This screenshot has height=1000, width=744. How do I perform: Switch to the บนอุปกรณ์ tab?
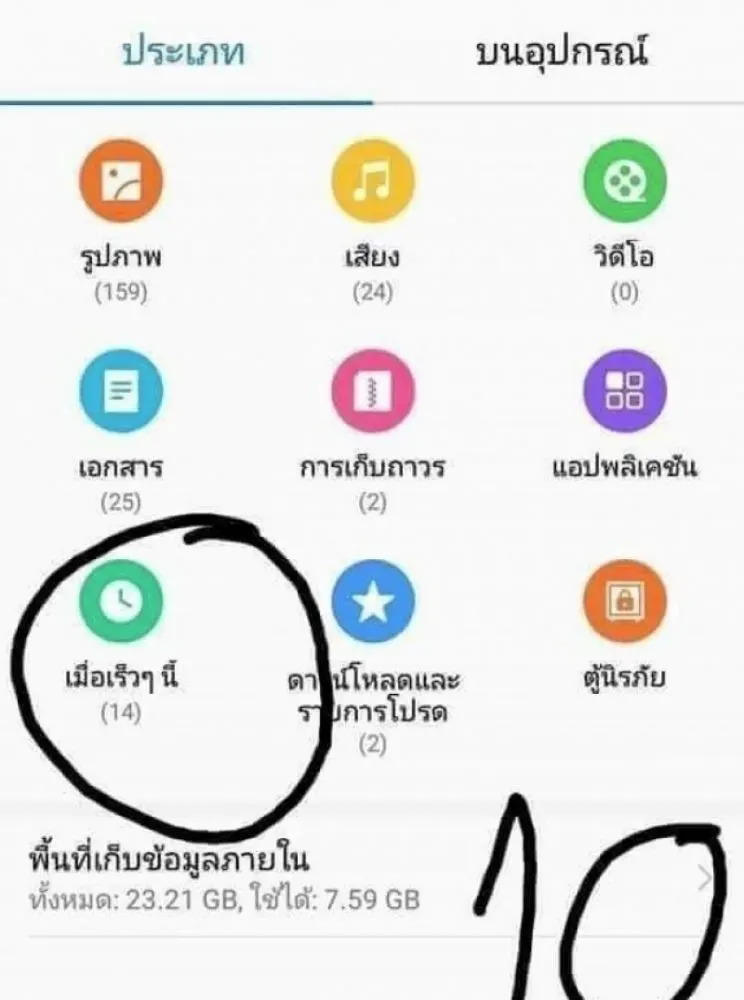point(561,52)
